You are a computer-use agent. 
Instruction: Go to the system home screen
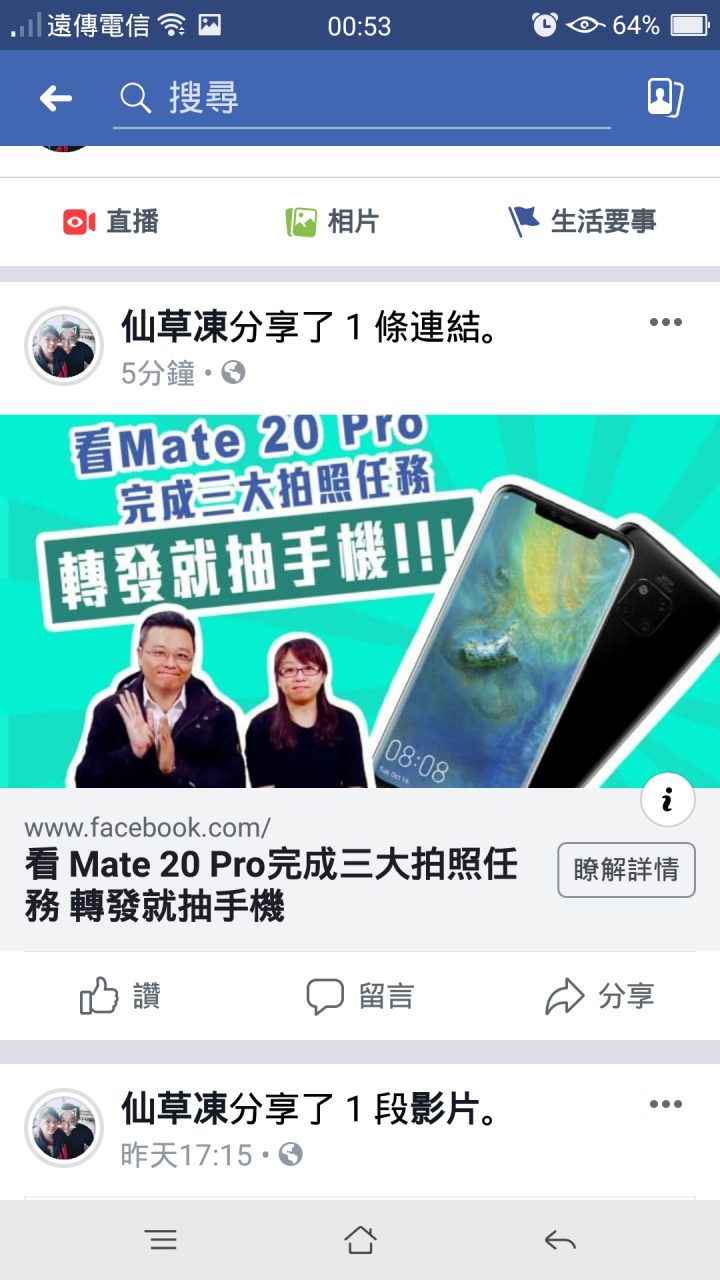click(360, 1240)
